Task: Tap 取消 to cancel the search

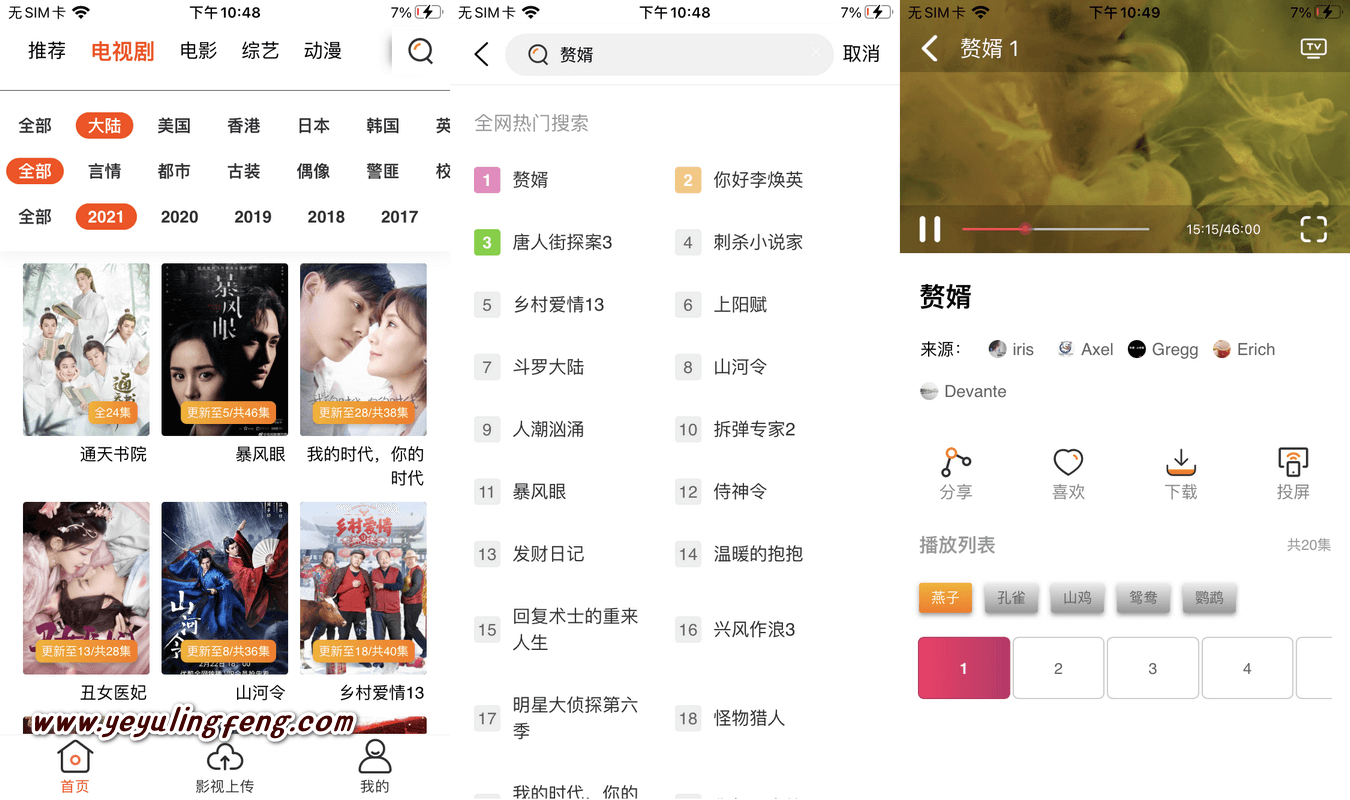Action: click(861, 54)
